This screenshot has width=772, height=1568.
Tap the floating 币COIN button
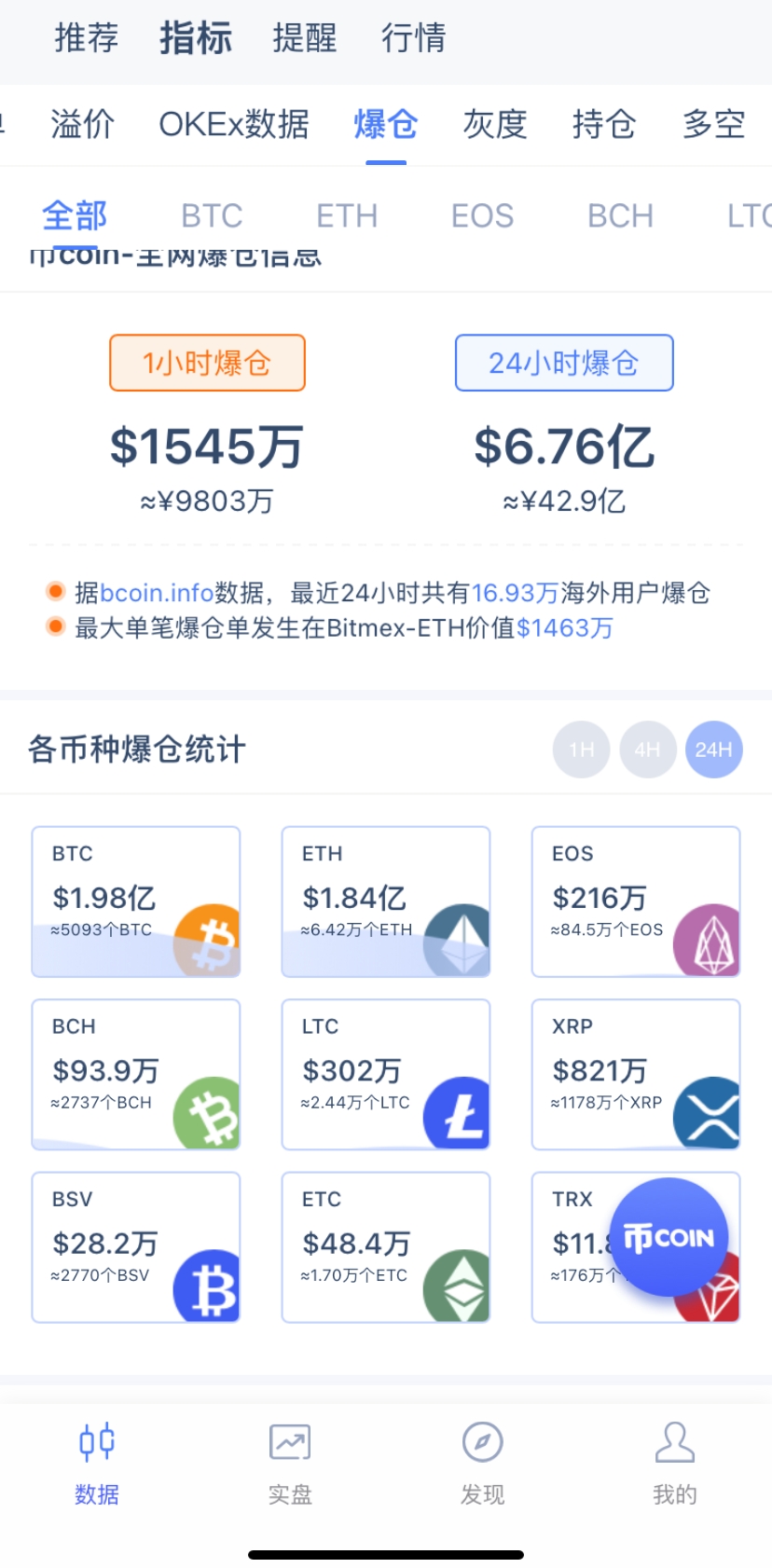[670, 1237]
